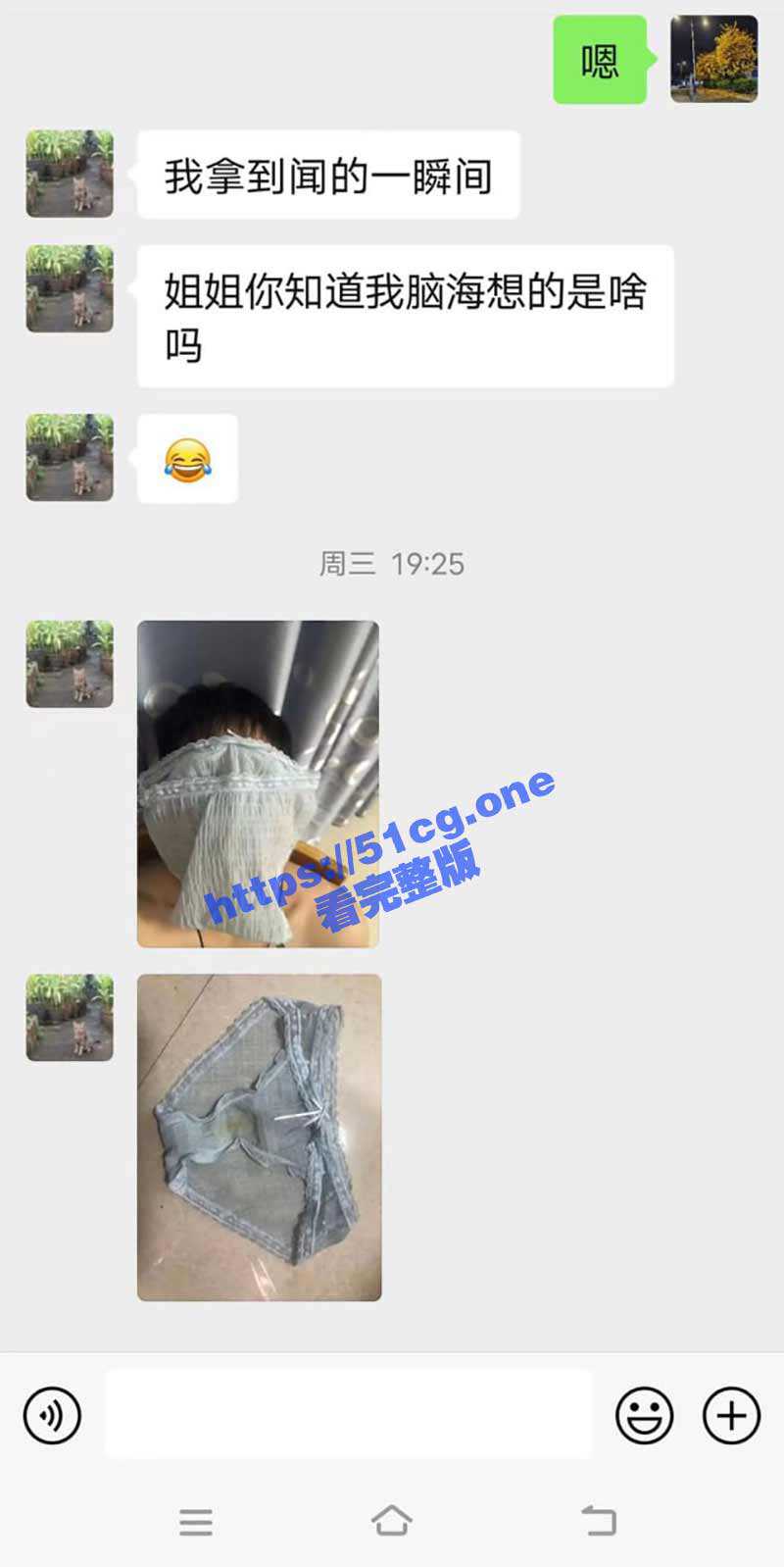Focus the message text field
The width and height of the screenshot is (784, 1567).
(x=348, y=1415)
